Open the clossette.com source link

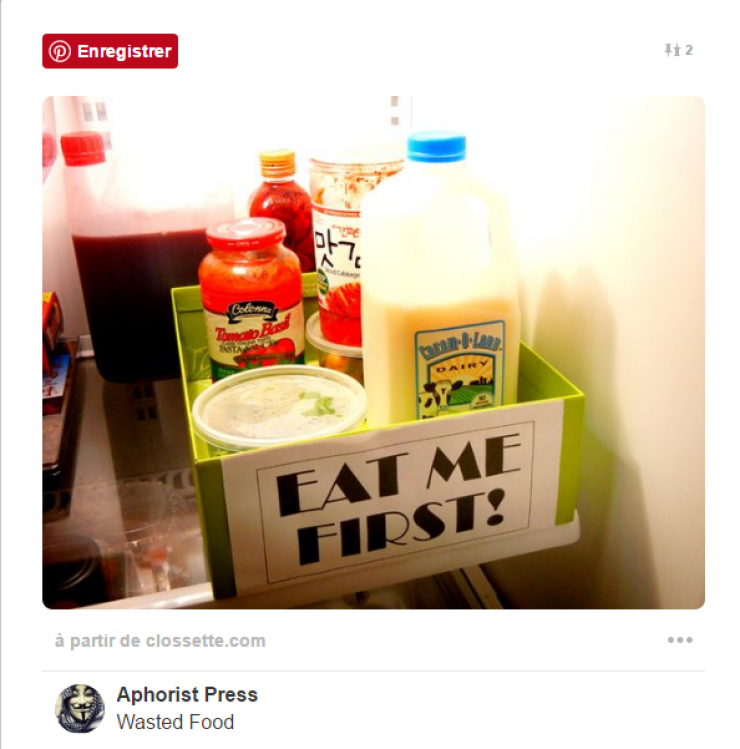pyautogui.click(x=161, y=641)
